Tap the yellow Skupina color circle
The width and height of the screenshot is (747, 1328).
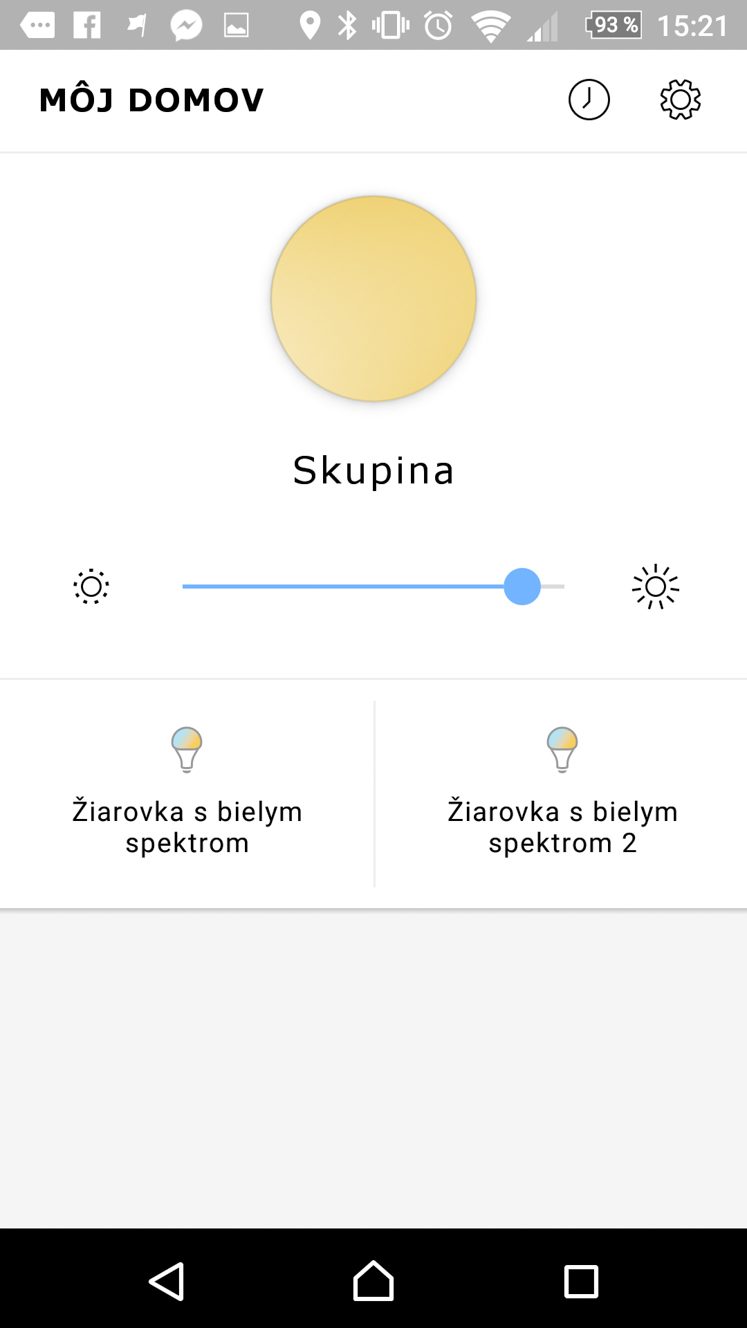point(373,299)
